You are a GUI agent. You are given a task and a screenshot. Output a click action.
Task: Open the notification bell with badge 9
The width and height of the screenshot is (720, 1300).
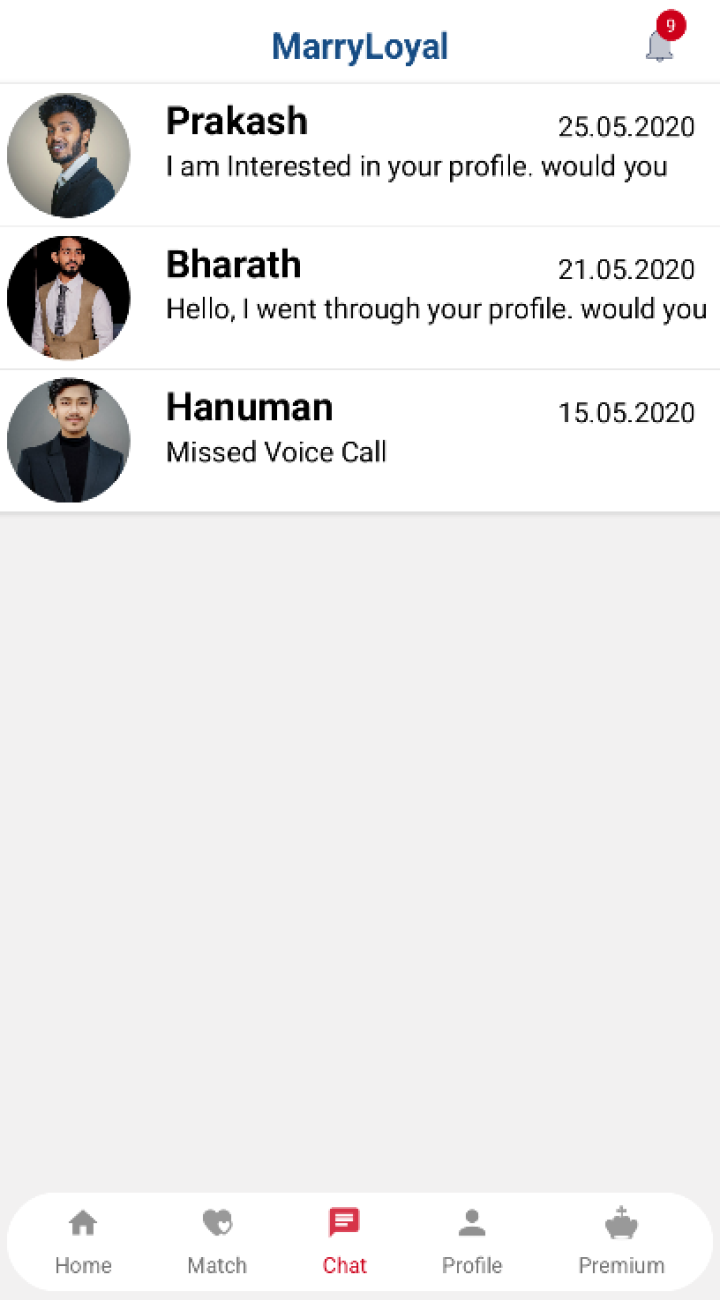660,45
